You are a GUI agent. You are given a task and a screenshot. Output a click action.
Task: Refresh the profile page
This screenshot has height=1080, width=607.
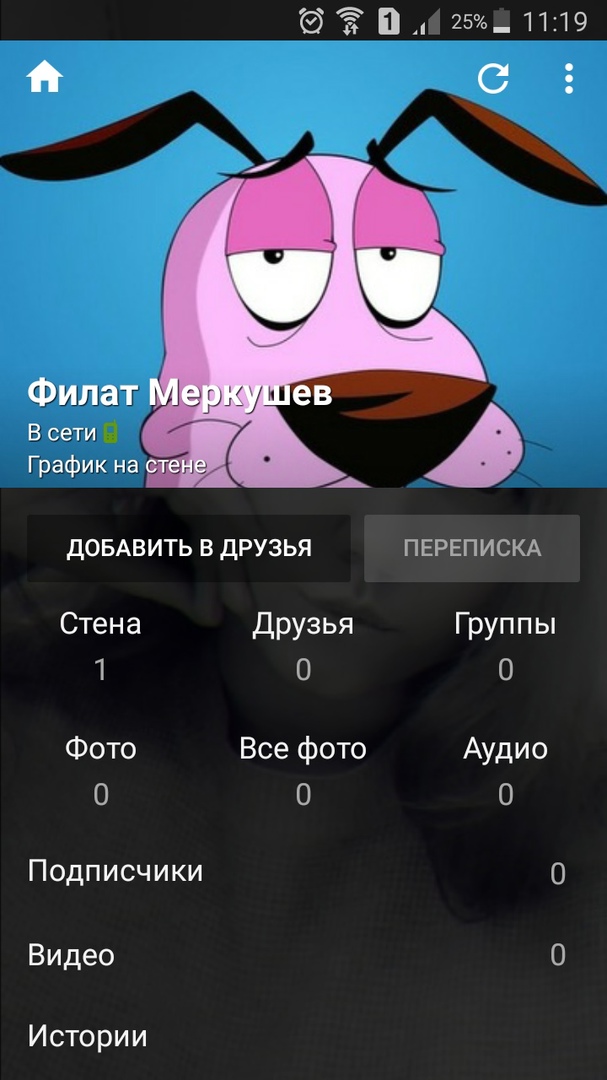pos(493,78)
